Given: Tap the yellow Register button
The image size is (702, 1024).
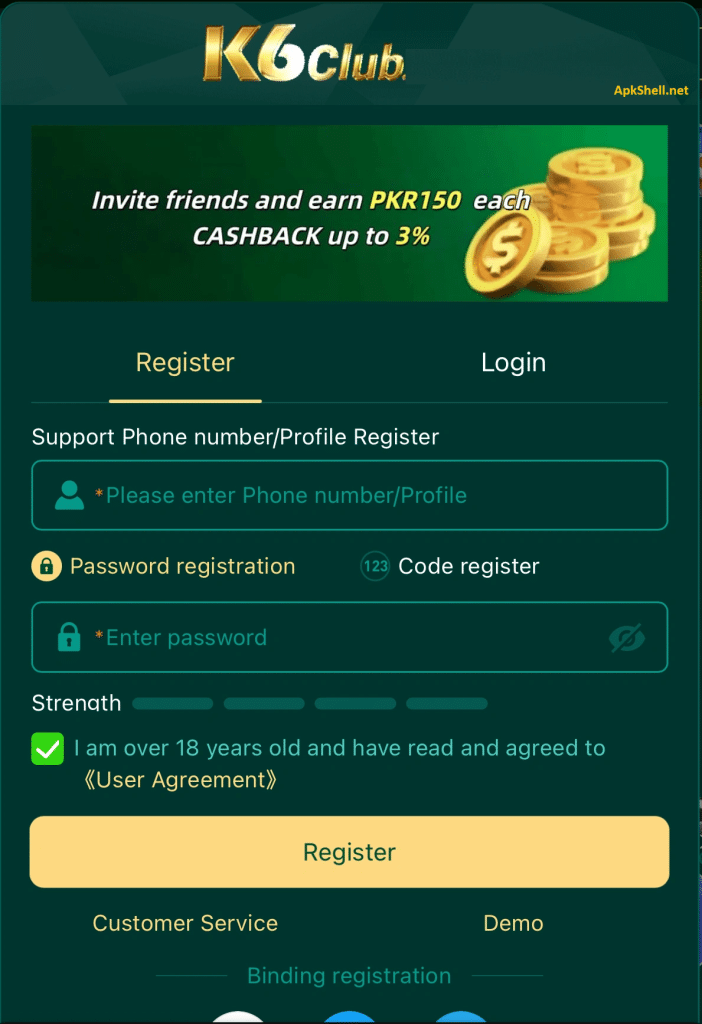Looking at the screenshot, I should tap(349, 852).
